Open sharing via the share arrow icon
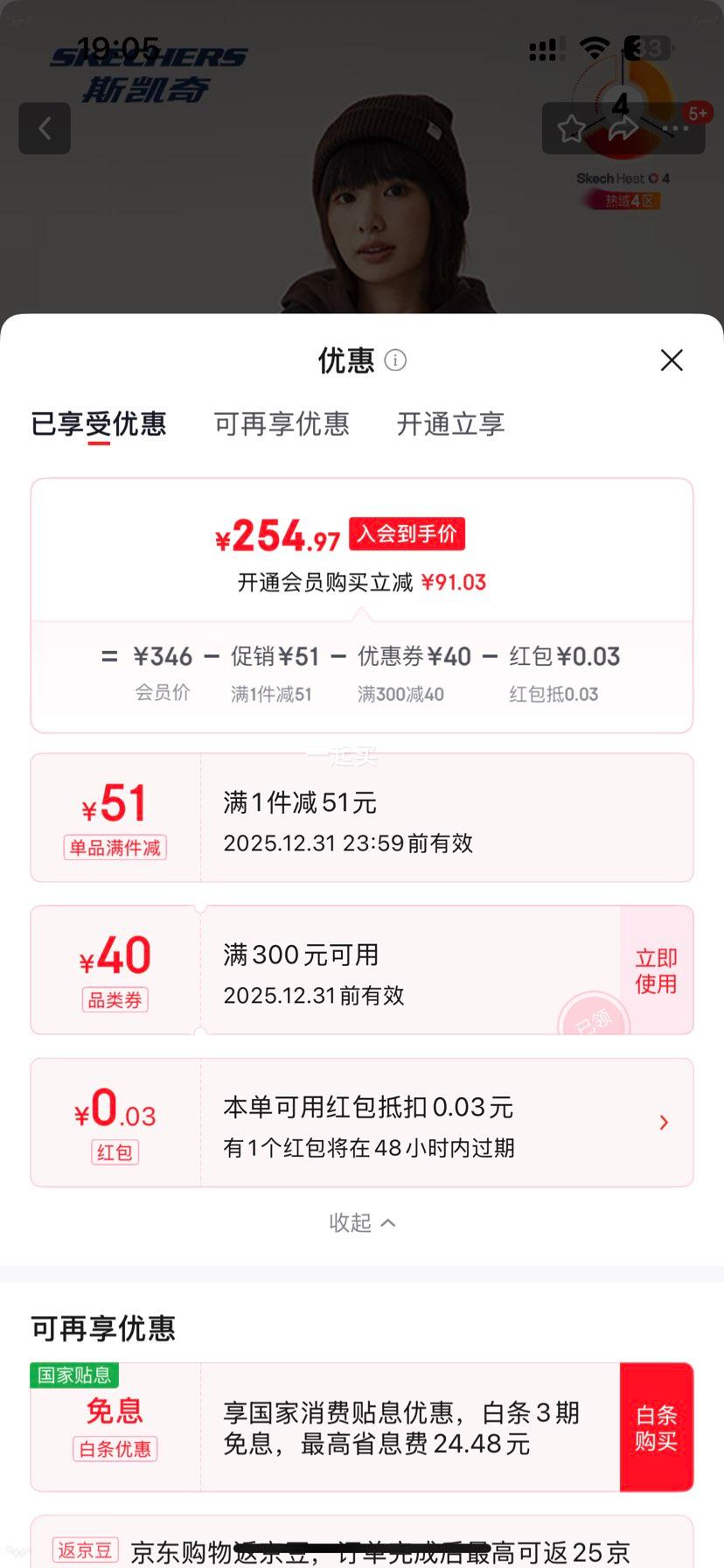 coord(623,128)
